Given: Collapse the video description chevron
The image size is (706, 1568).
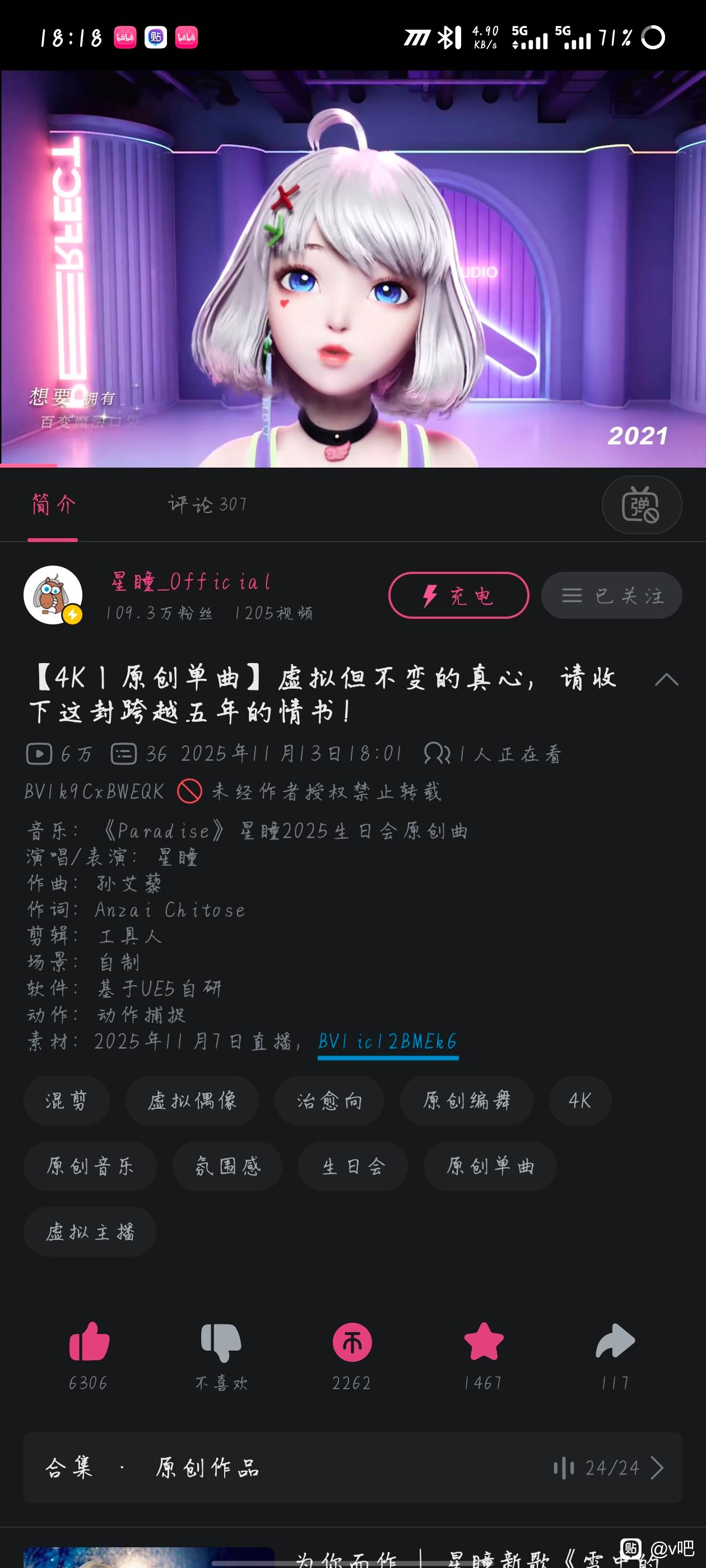Looking at the screenshot, I should [x=666, y=680].
